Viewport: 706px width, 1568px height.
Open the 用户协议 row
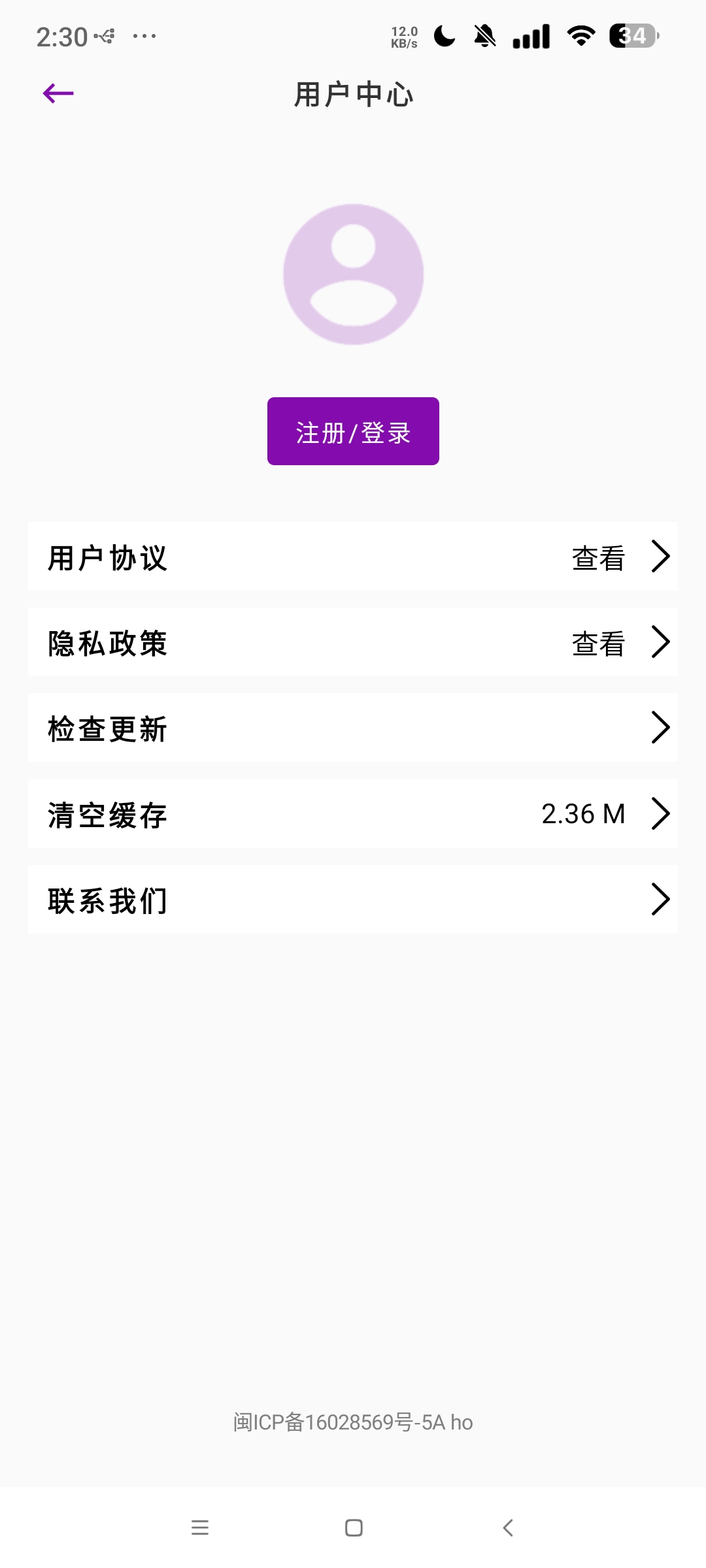(x=353, y=557)
